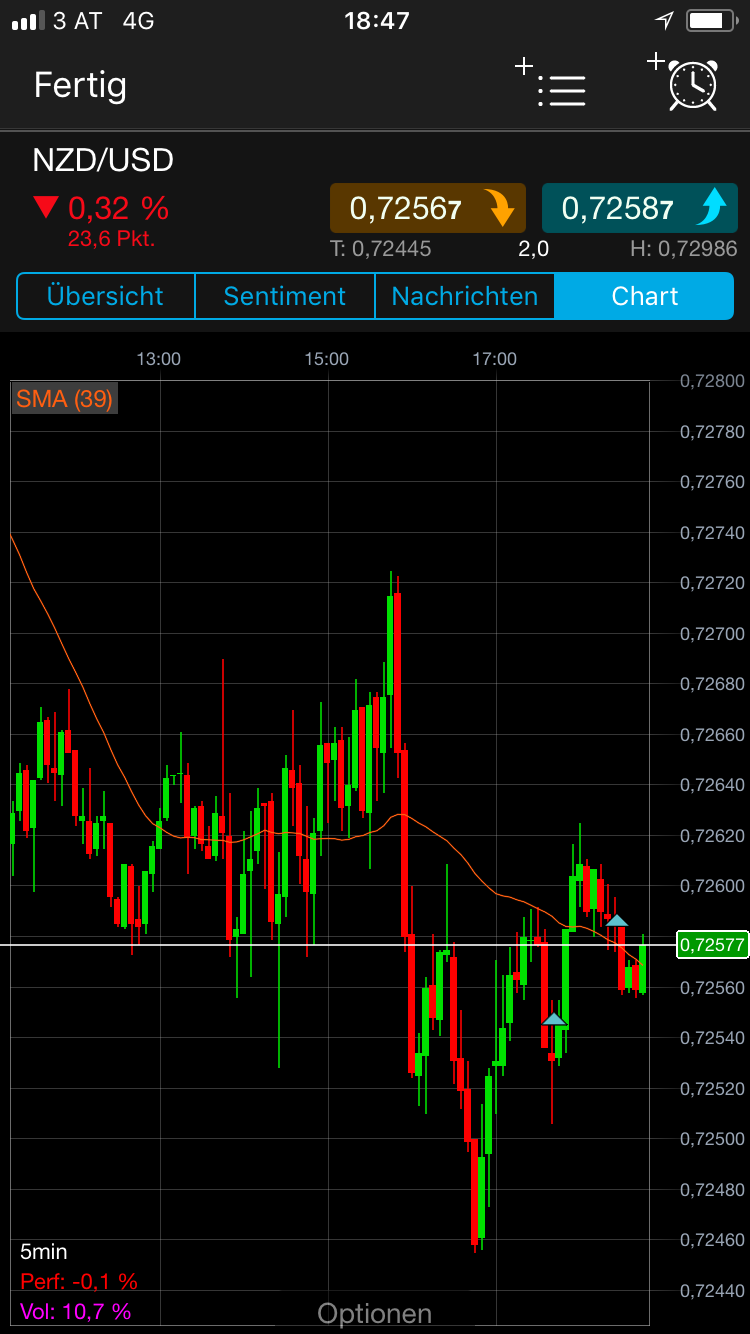The image size is (750, 1334).
Task: Select the Chart tab
Action: (645, 296)
